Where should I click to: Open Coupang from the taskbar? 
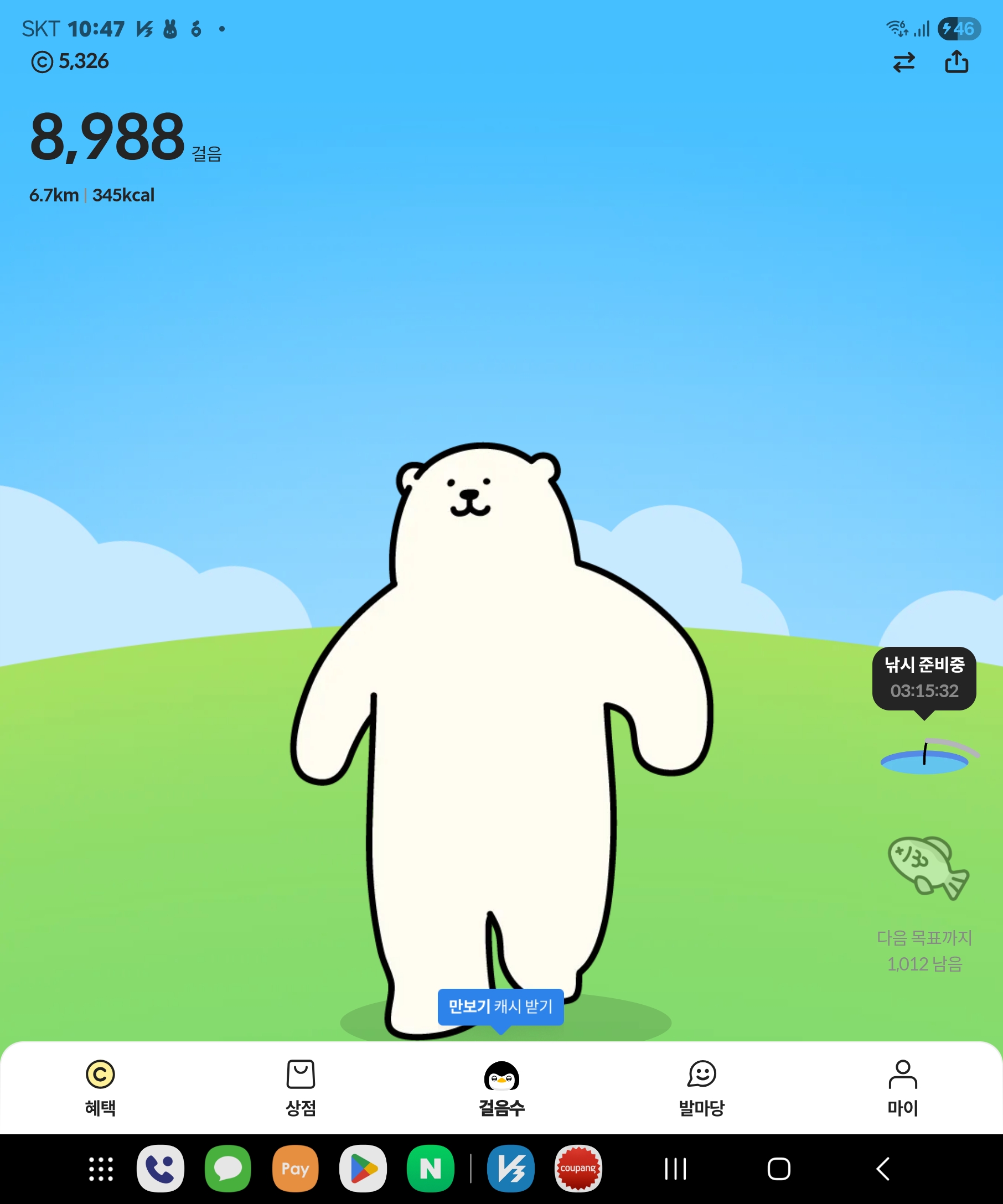578,1169
